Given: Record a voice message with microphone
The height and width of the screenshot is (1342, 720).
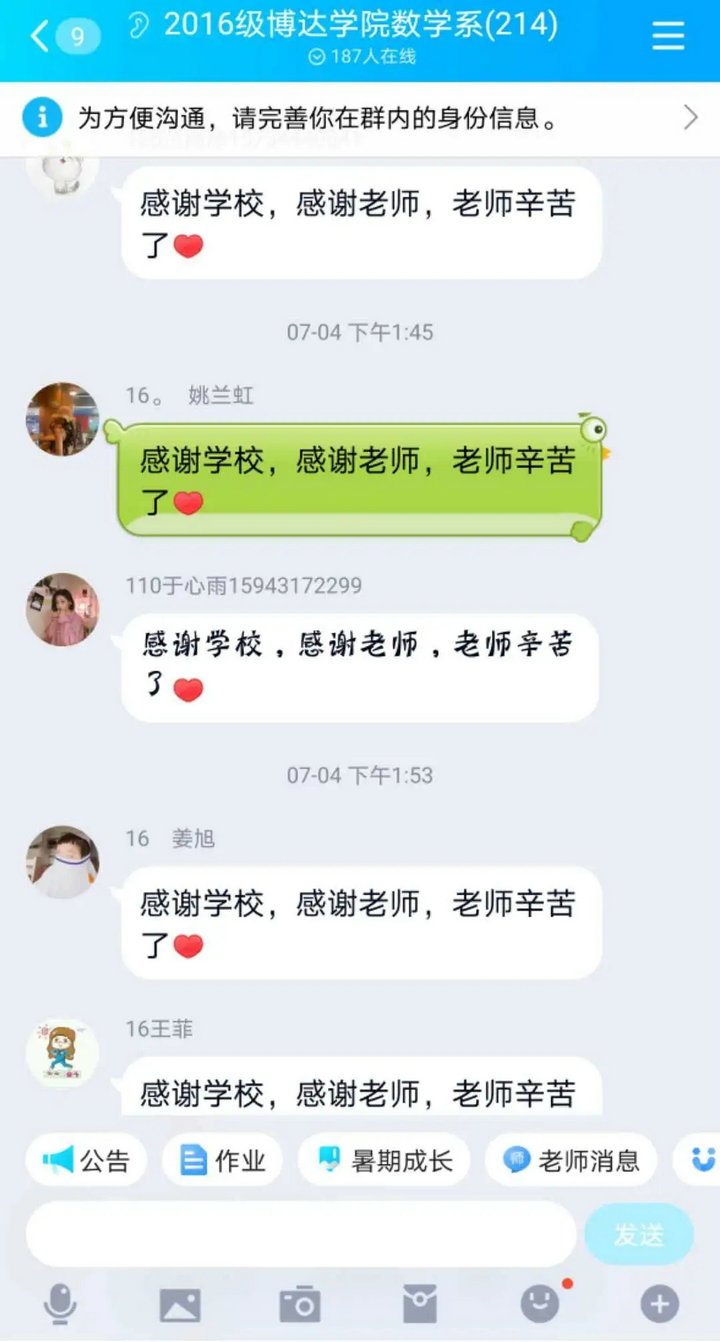Looking at the screenshot, I should click(x=60, y=1304).
